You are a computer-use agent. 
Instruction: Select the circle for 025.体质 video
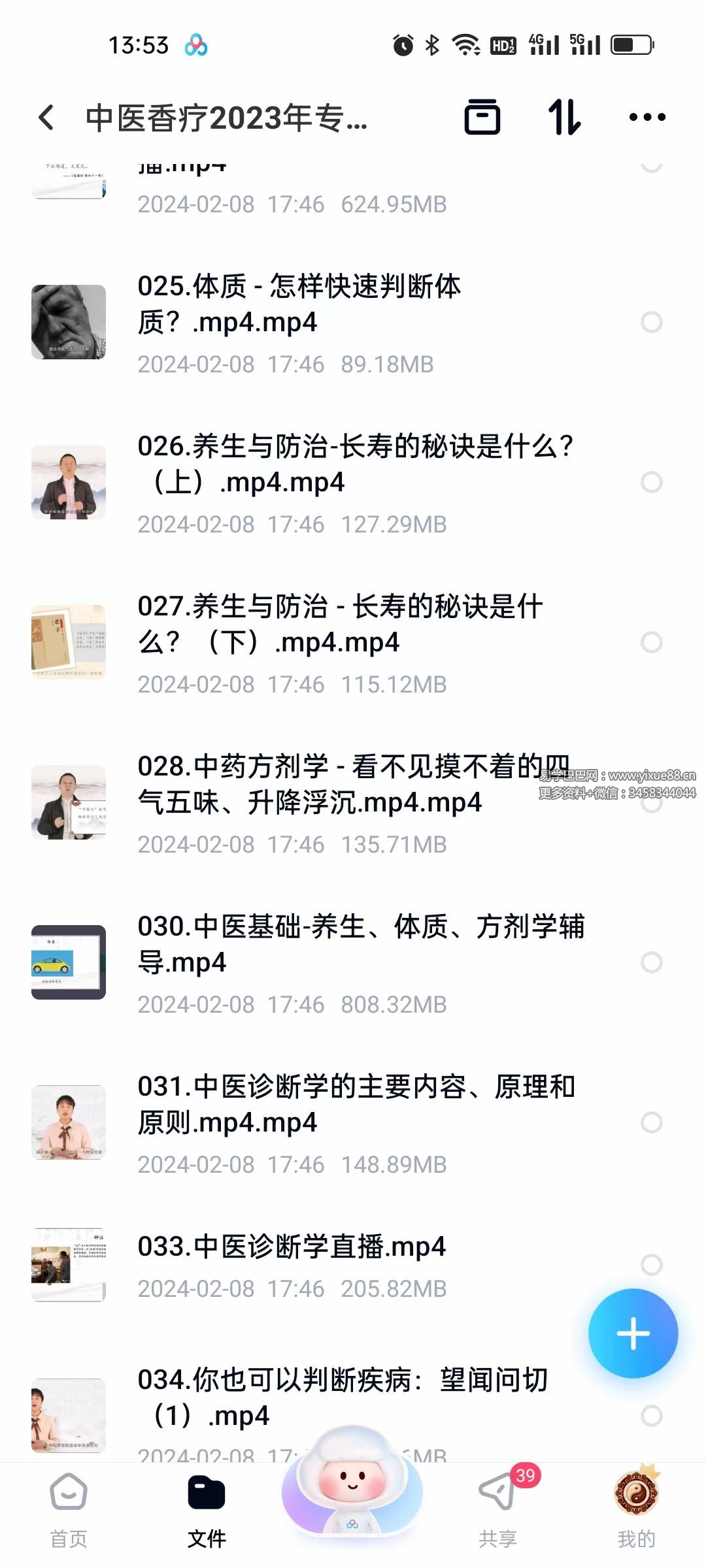(x=651, y=323)
